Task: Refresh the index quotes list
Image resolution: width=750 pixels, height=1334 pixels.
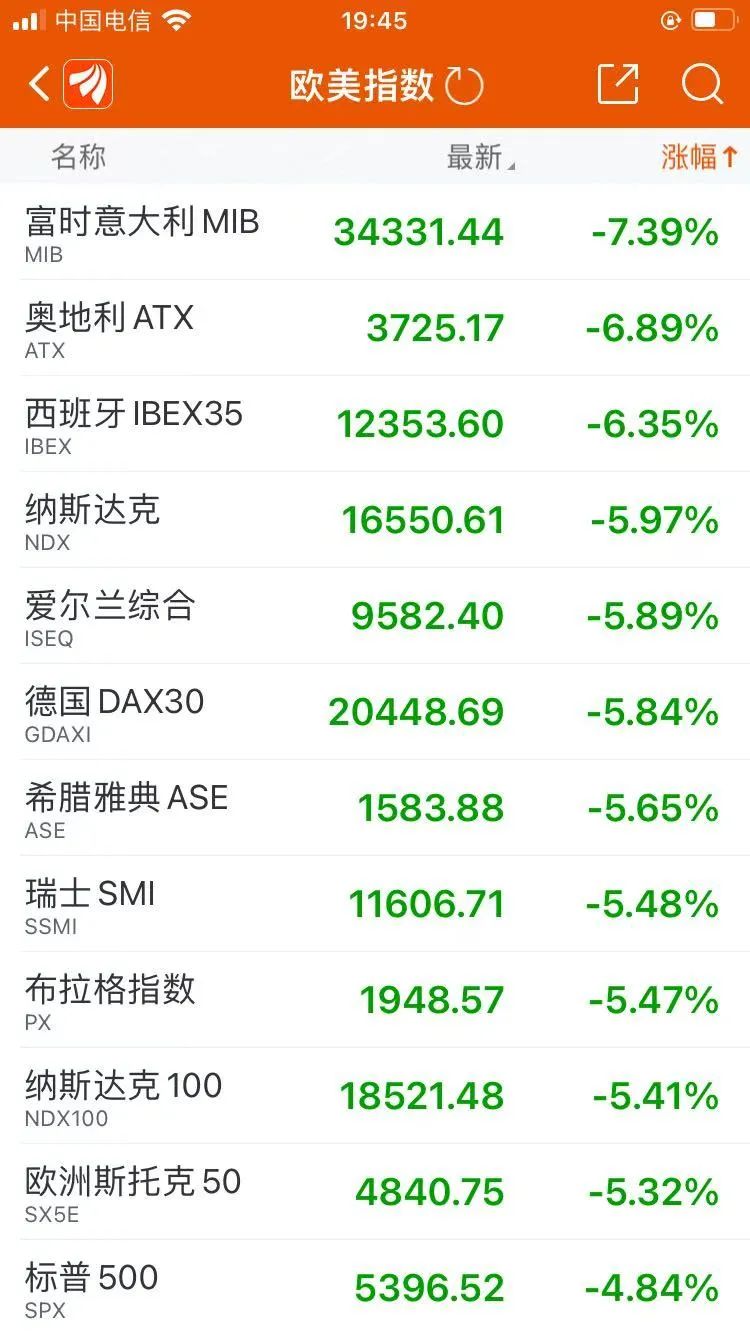Action: click(462, 84)
